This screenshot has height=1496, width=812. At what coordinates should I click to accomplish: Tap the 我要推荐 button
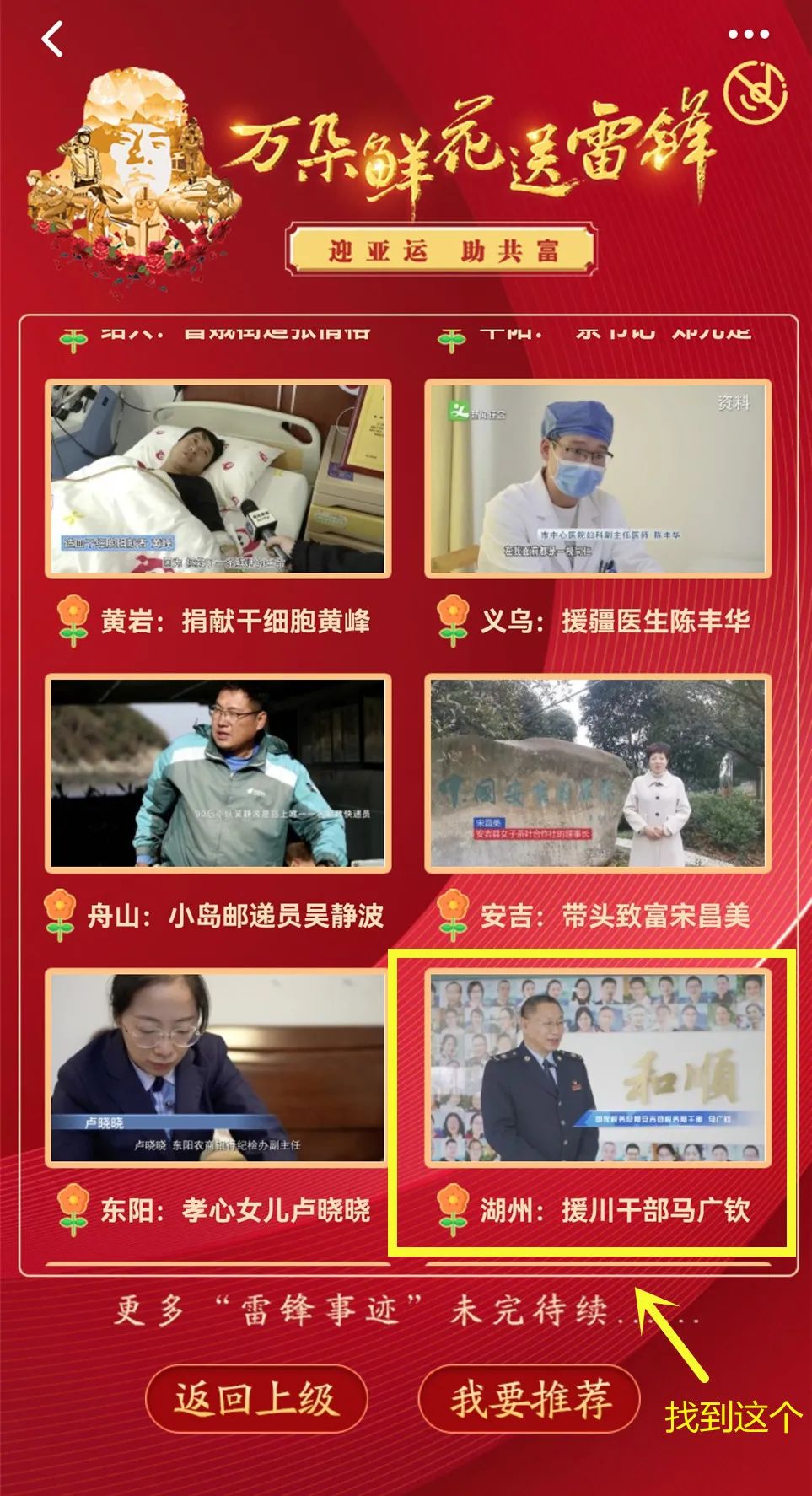tap(530, 1398)
